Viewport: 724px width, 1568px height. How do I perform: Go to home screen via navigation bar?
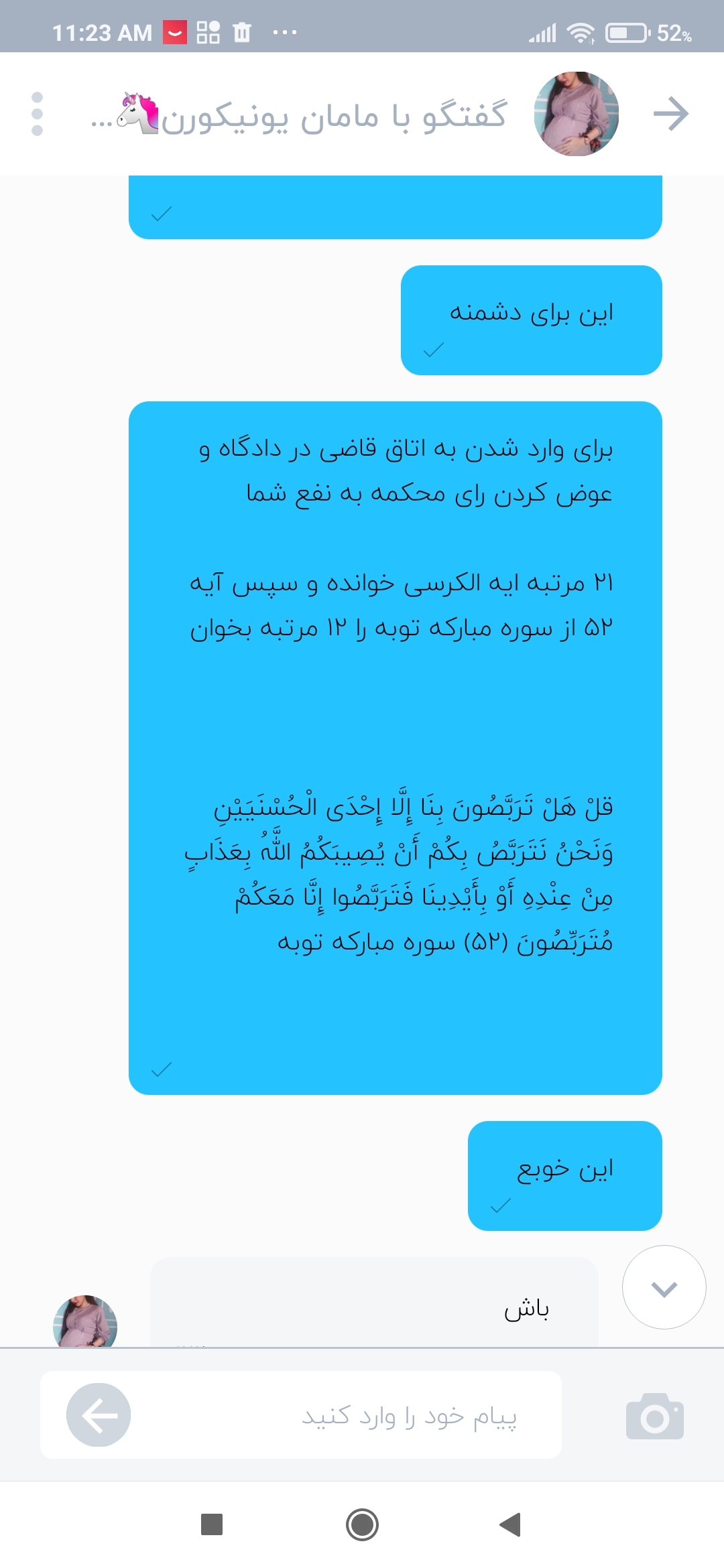pyautogui.click(x=362, y=1524)
